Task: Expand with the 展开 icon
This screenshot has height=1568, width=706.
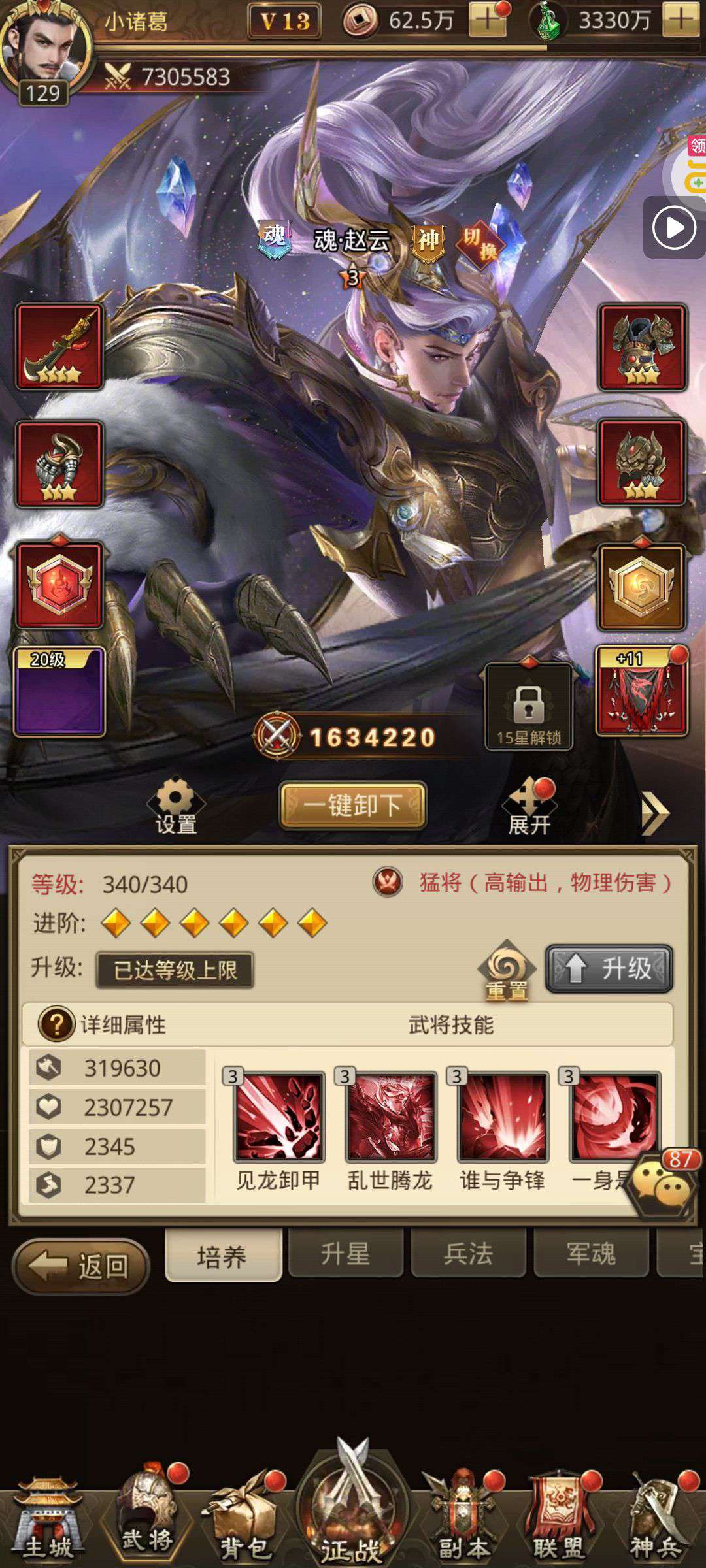Action: point(529,808)
